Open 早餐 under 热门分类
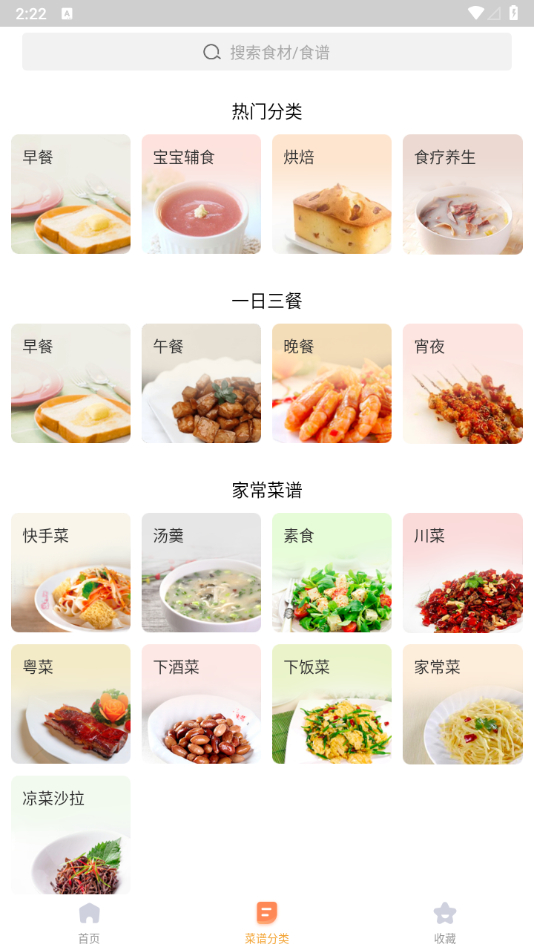The width and height of the screenshot is (534, 950). (71, 194)
